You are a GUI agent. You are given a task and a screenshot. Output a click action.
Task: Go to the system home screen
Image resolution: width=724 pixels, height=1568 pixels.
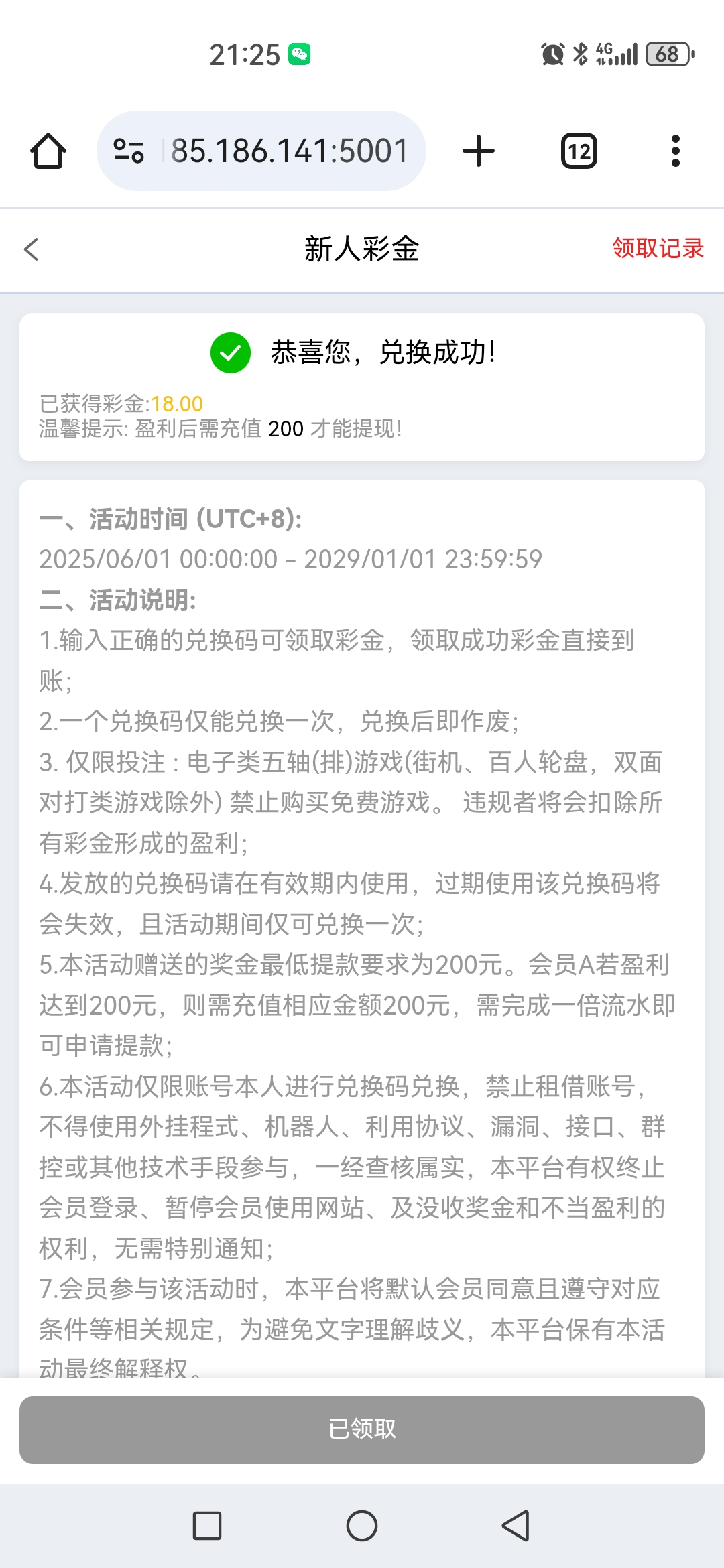(362, 1526)
